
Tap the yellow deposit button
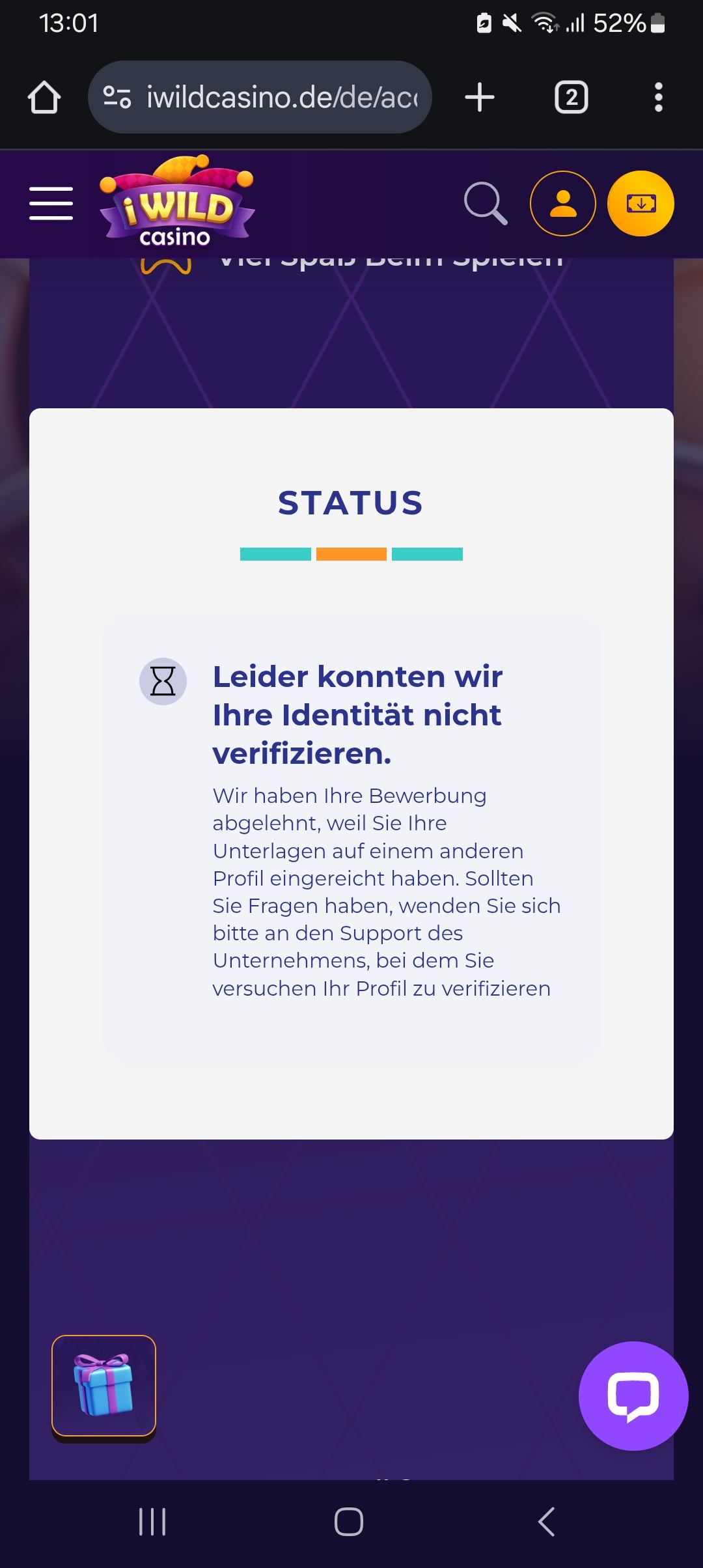coord(641,203)
